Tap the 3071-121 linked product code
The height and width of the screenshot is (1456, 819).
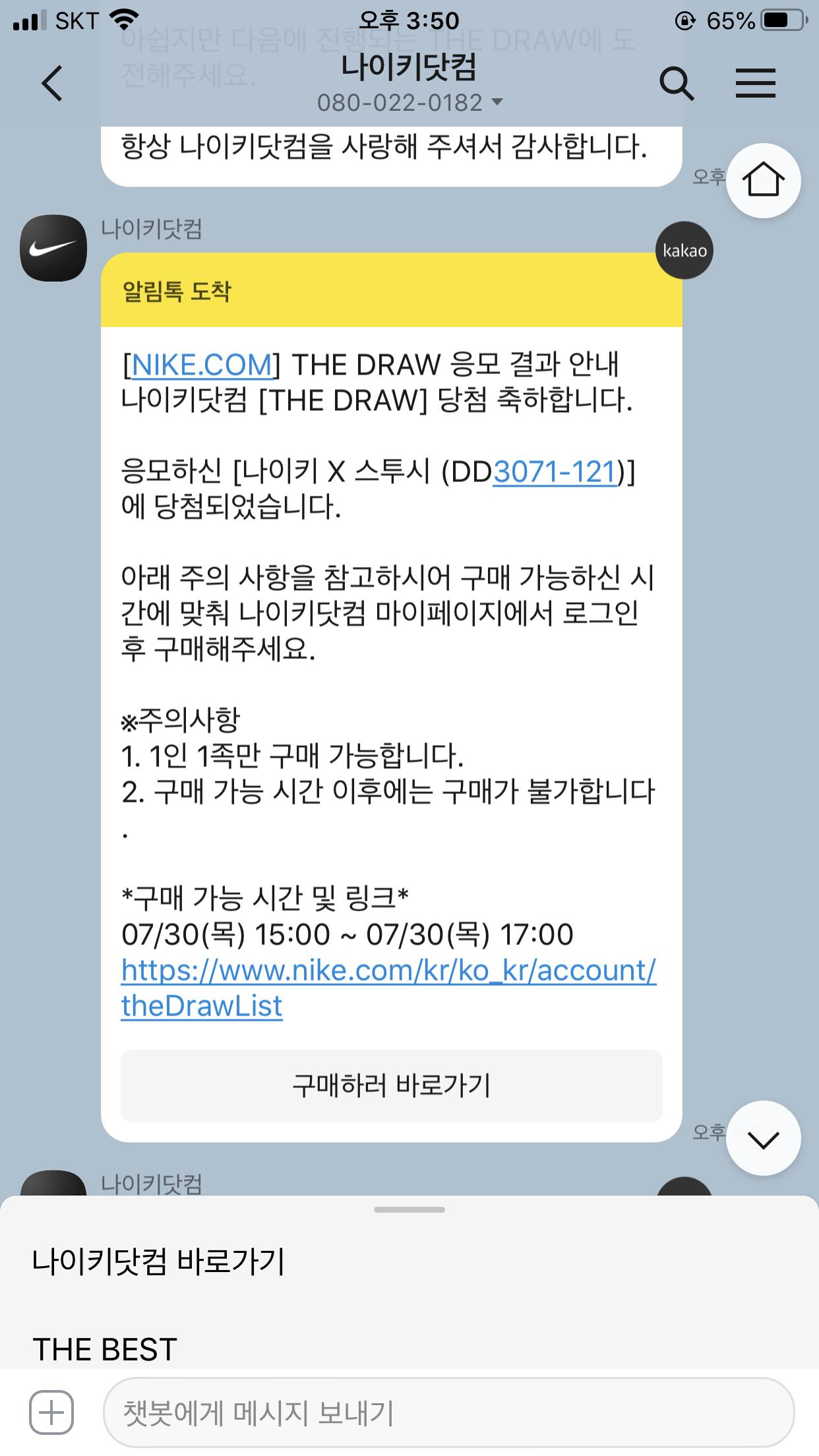[555, 472]
